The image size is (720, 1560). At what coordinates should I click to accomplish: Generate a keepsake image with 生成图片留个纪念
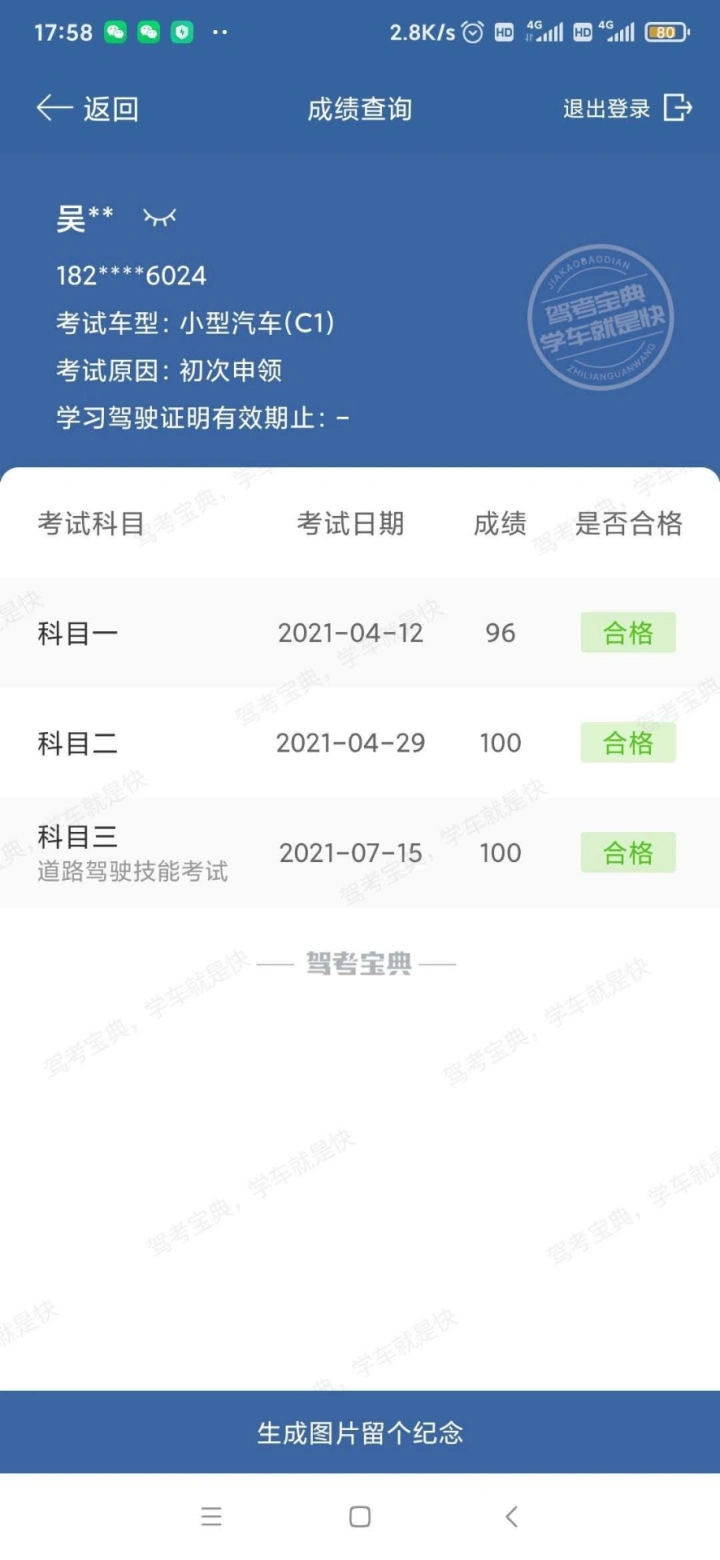pos(360,1432)
